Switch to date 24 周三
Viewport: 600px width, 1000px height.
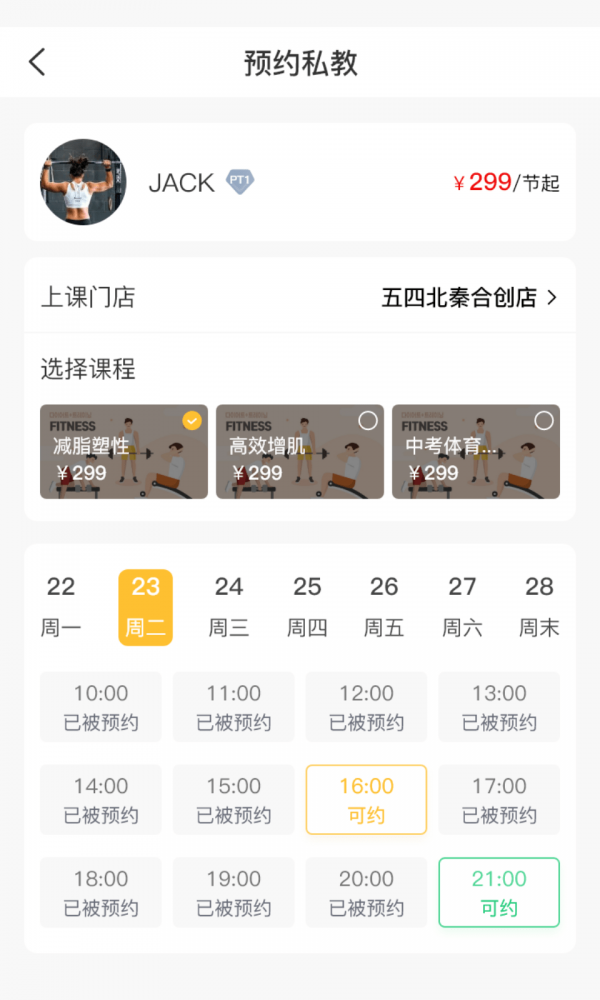tap(229, 607)
